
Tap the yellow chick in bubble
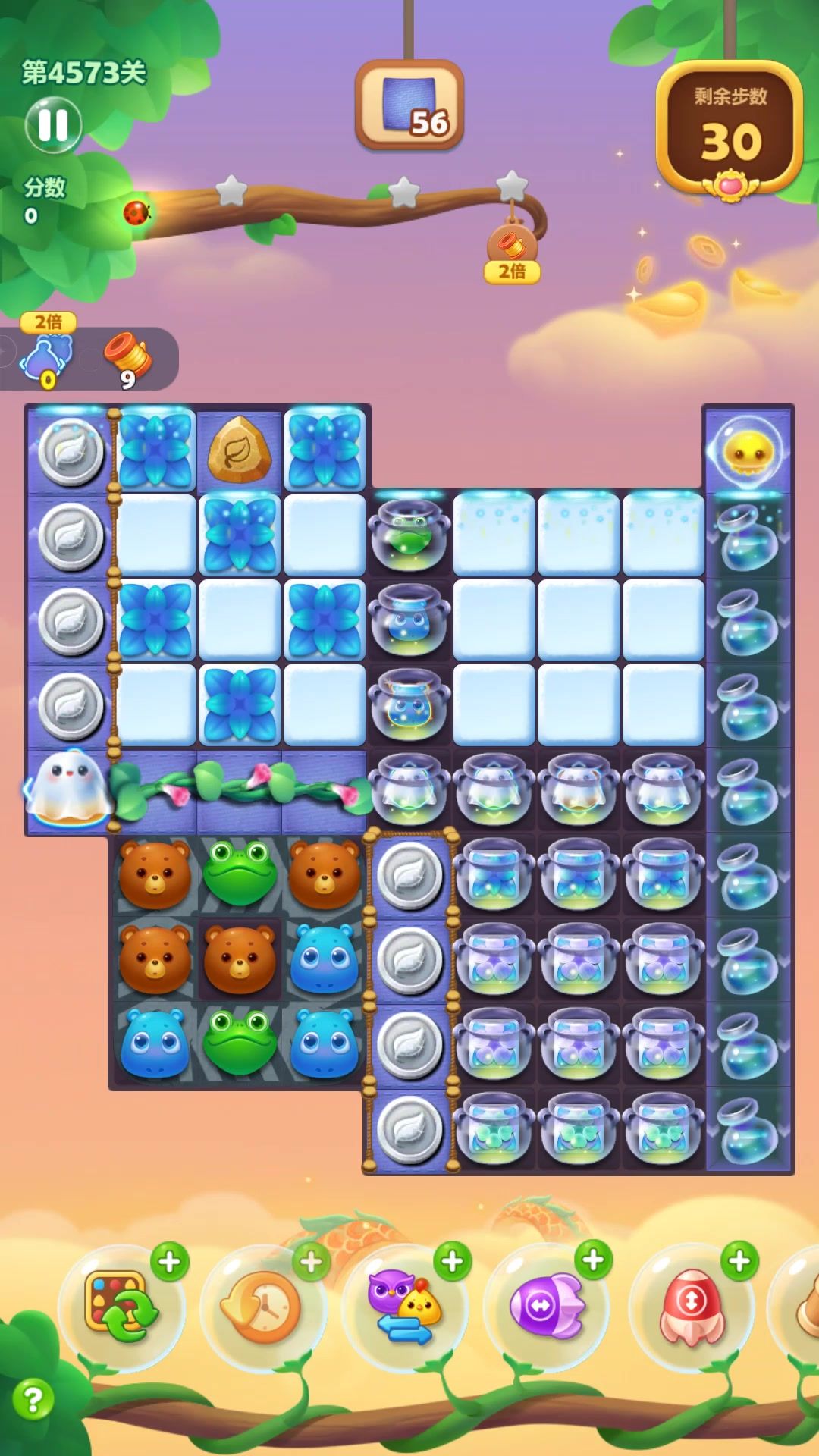[748, 452]
